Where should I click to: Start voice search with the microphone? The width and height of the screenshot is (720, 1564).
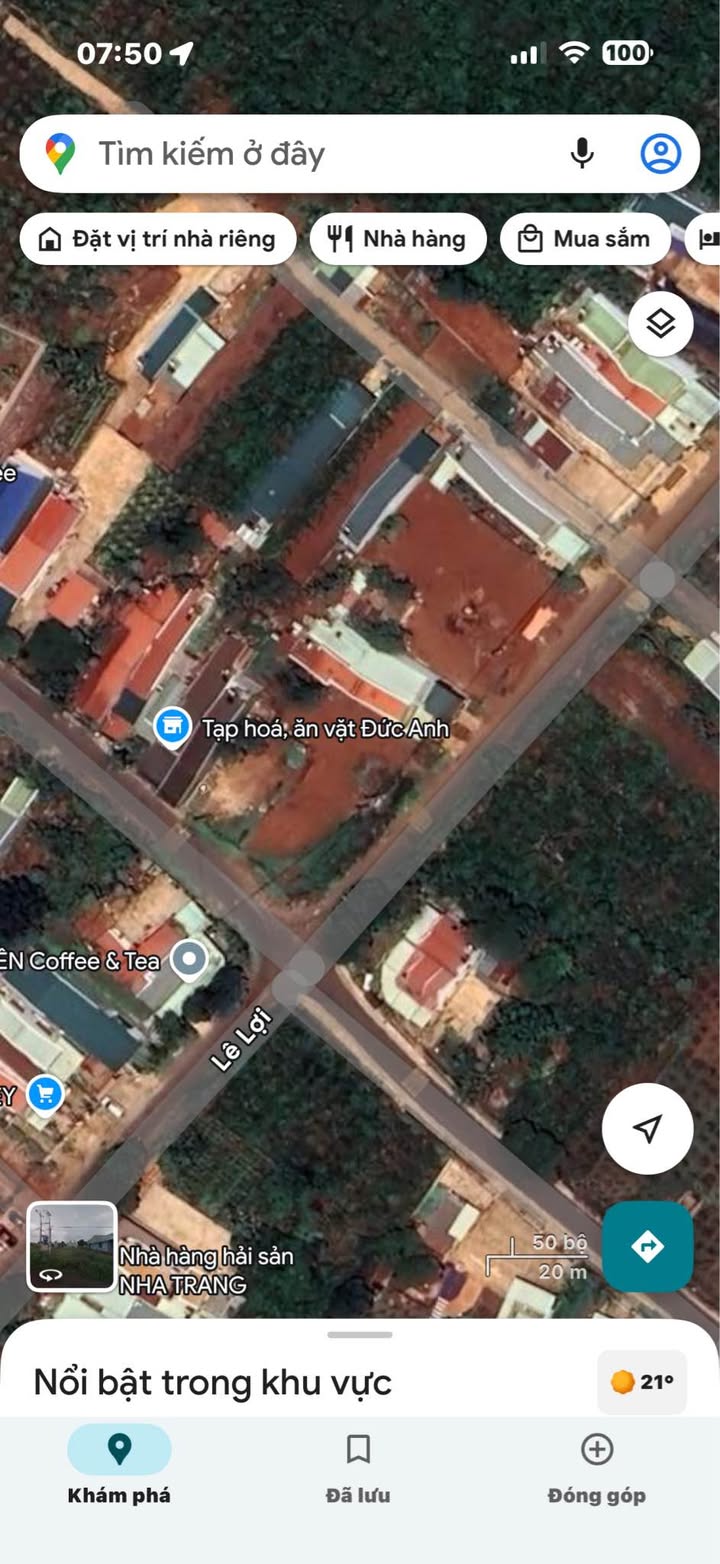pos(582,154)
